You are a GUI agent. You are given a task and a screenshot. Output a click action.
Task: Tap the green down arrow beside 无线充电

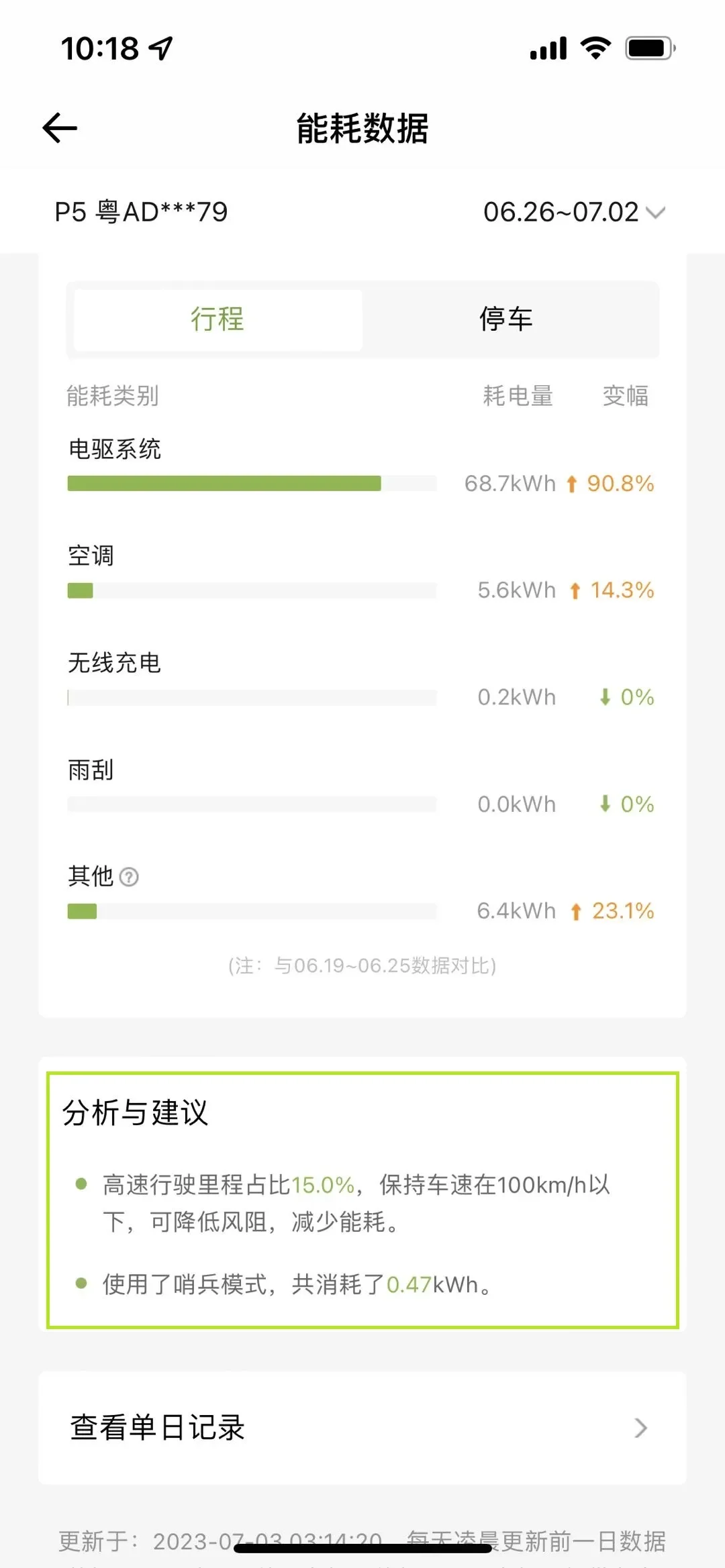click(605, 698)
